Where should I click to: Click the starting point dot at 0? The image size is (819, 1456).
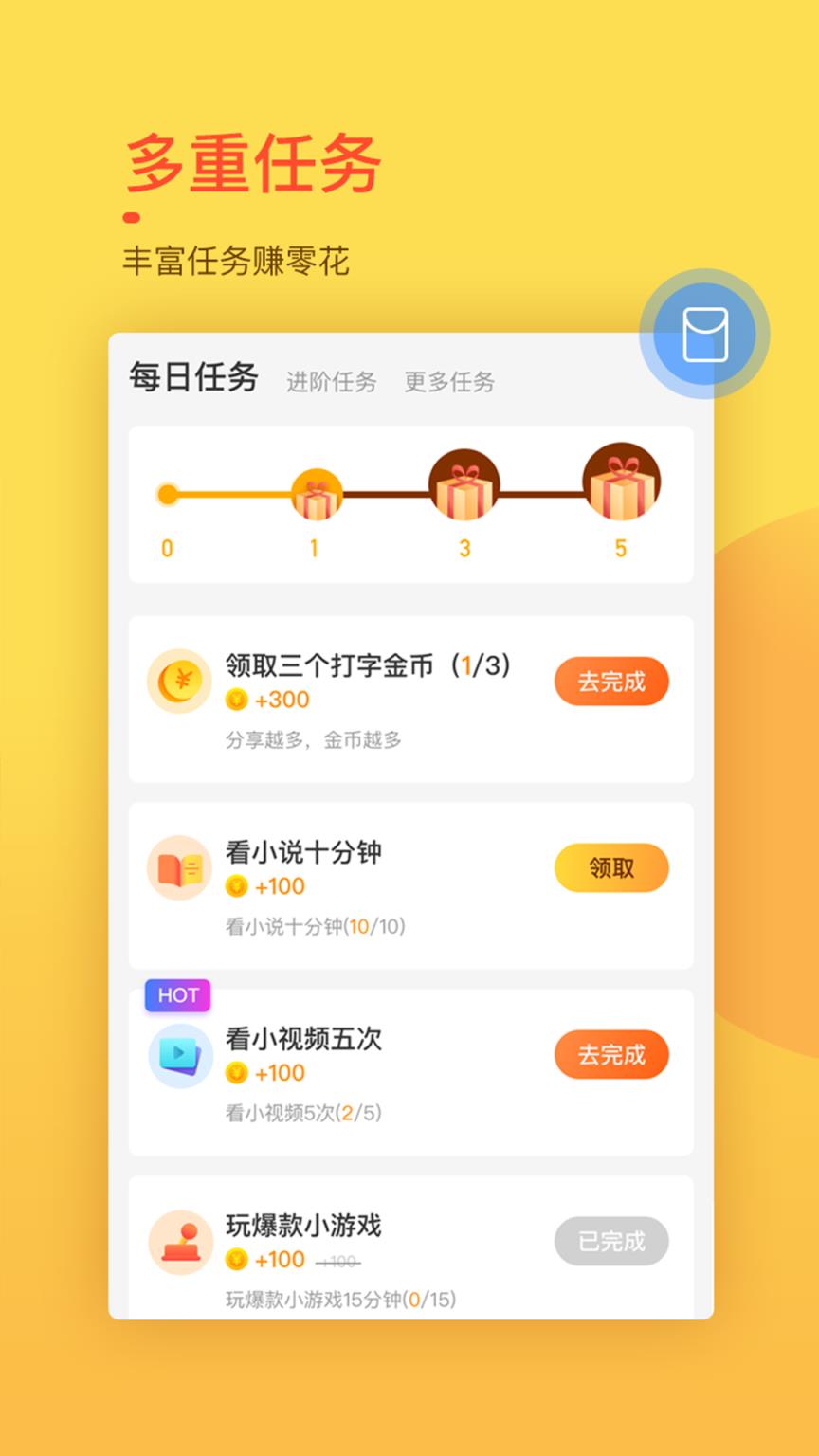(169, 491)
